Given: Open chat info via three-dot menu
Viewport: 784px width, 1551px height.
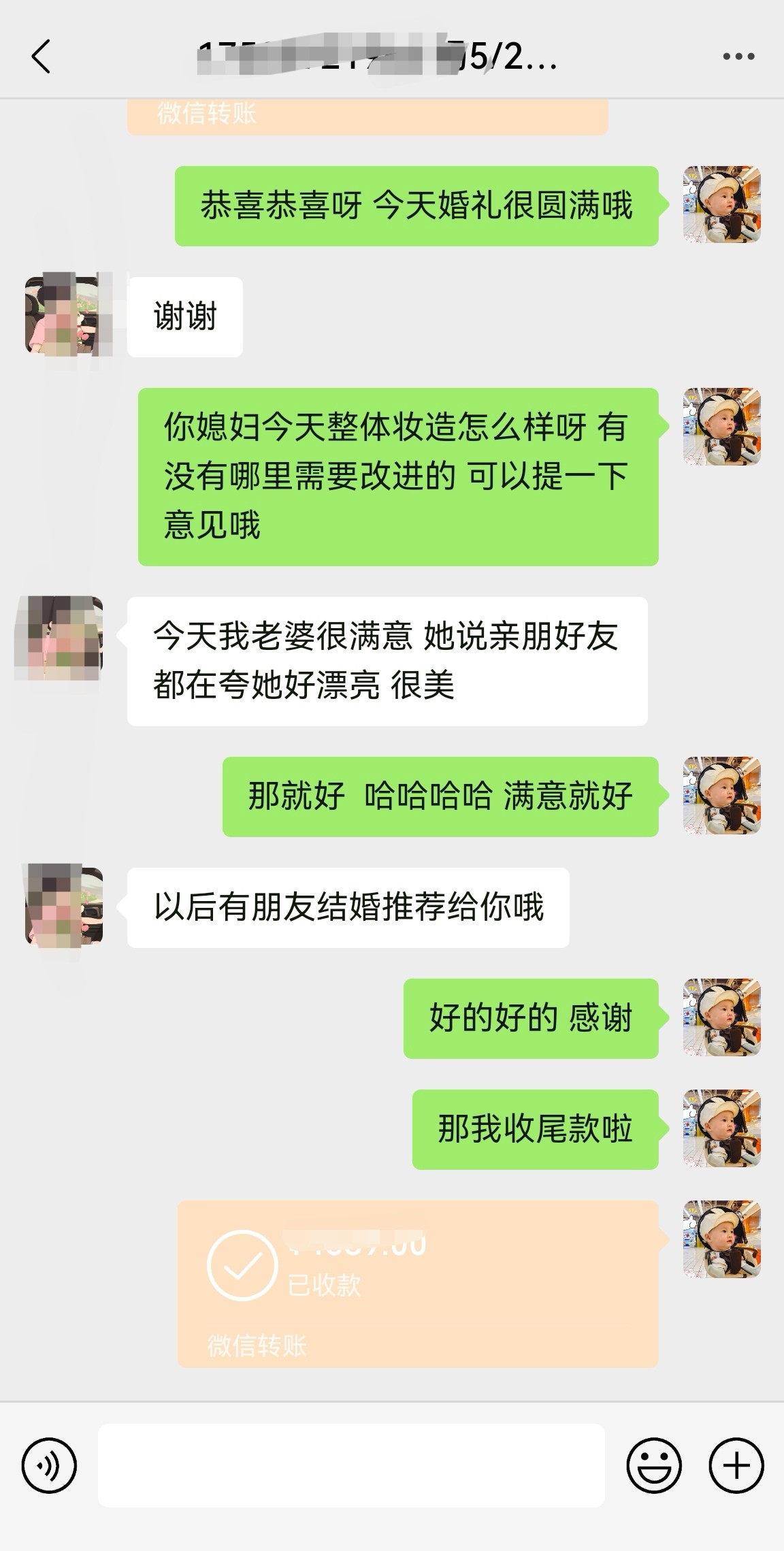Looking at the screenshot, I should tap(738, 56).
